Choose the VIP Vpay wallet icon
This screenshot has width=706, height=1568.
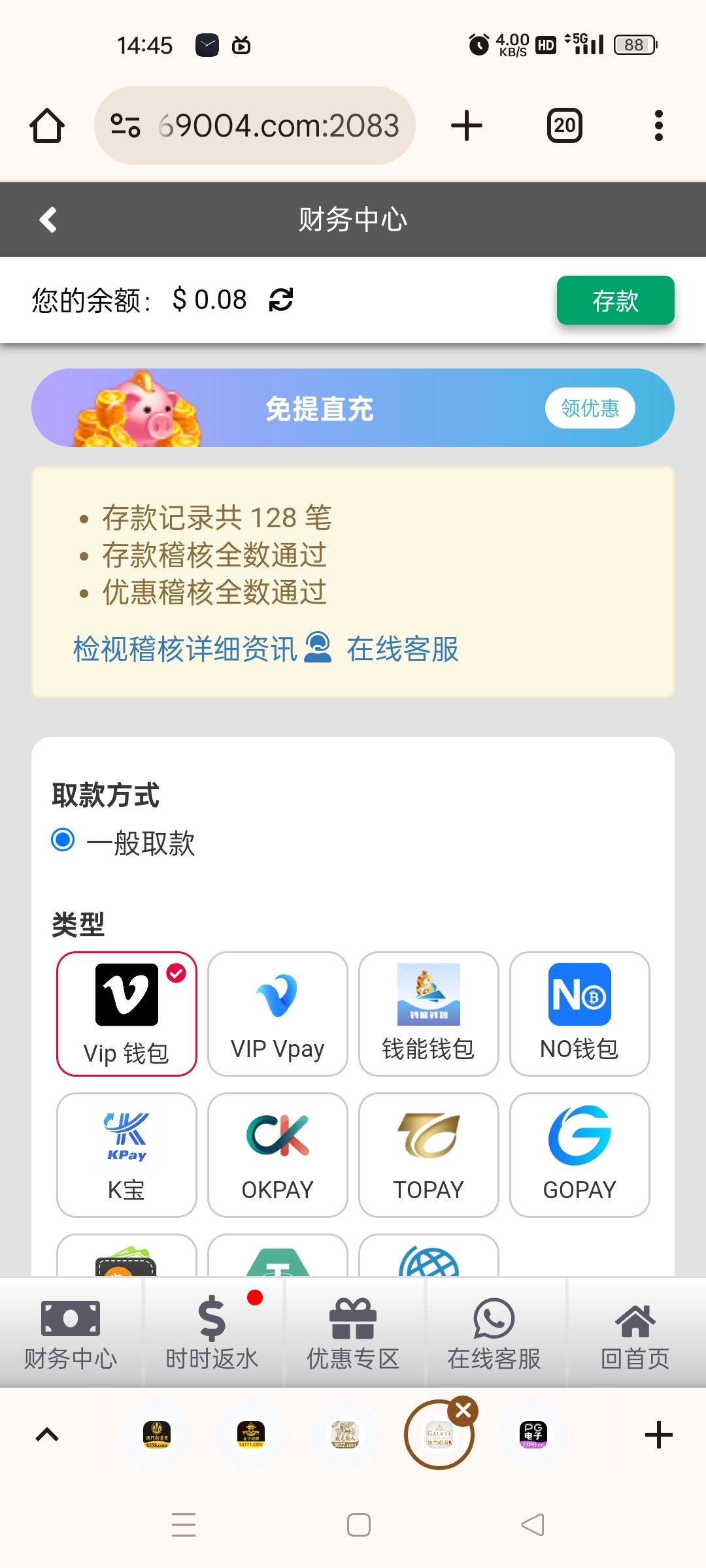click(277, 1013)
